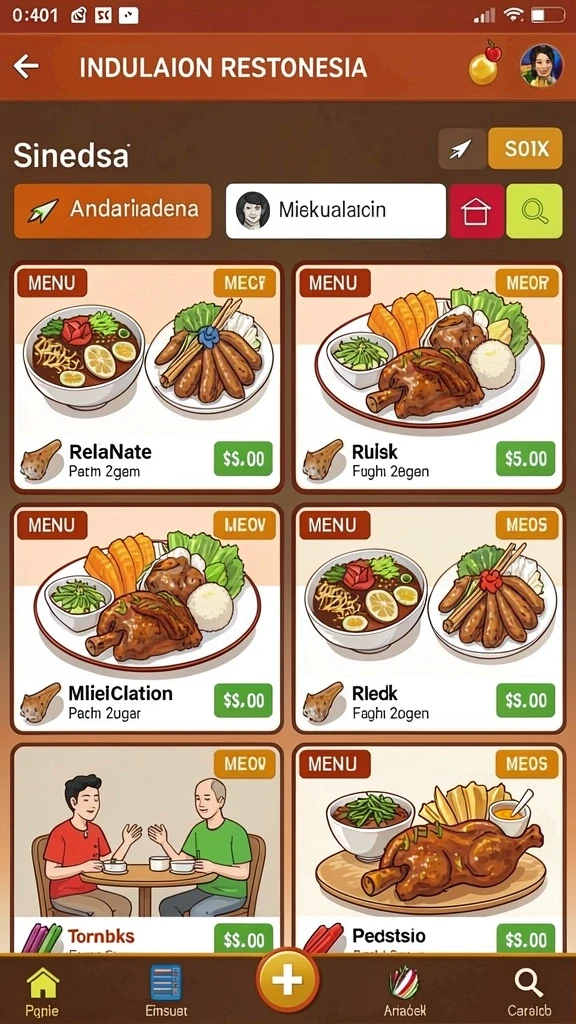Tap the Miekualaicin field

coord(336,210)
